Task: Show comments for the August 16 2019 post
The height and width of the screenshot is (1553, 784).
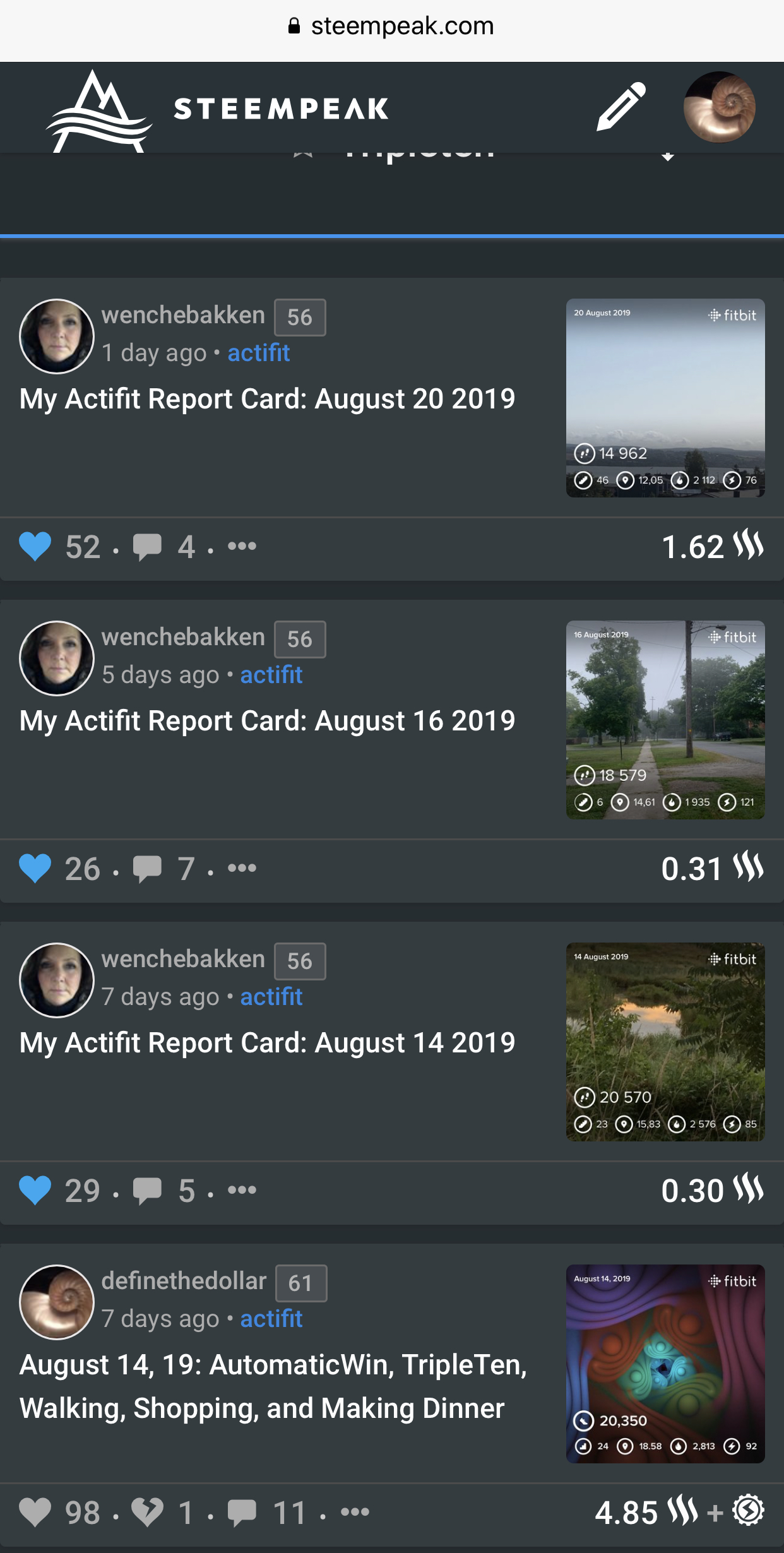Action: click(x=148, y=869)
